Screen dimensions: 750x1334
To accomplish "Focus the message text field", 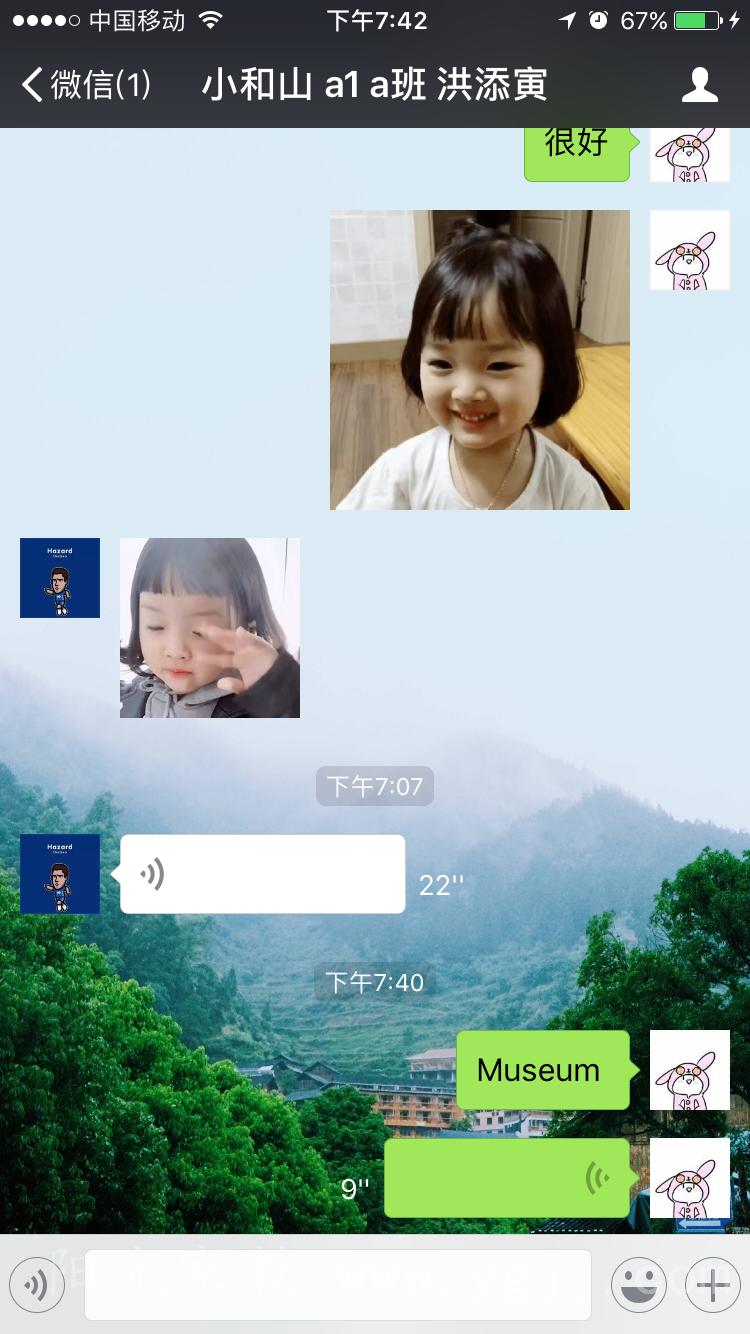I will point(337,1284).
